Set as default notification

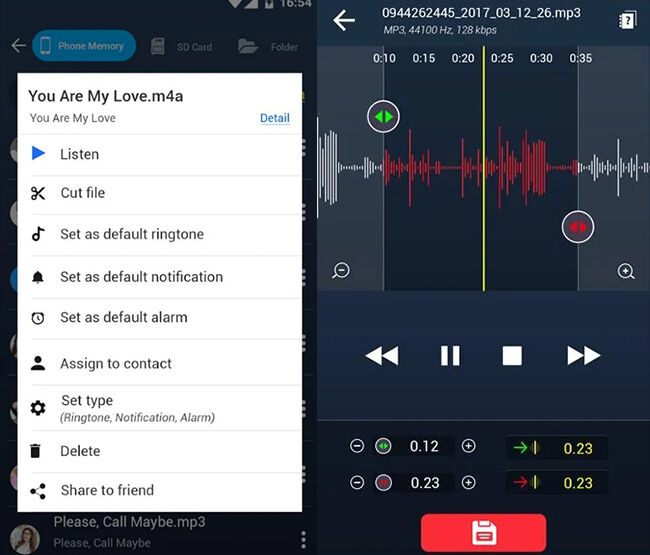pos(141,277)
